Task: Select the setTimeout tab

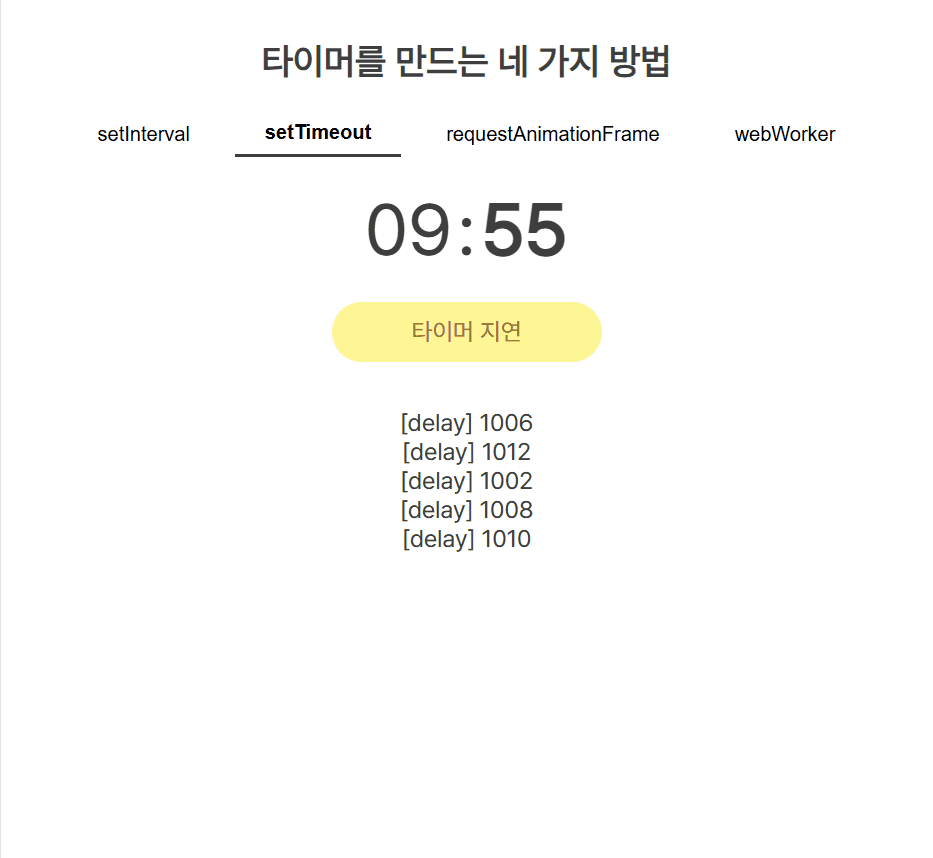Action: point(318,133)
